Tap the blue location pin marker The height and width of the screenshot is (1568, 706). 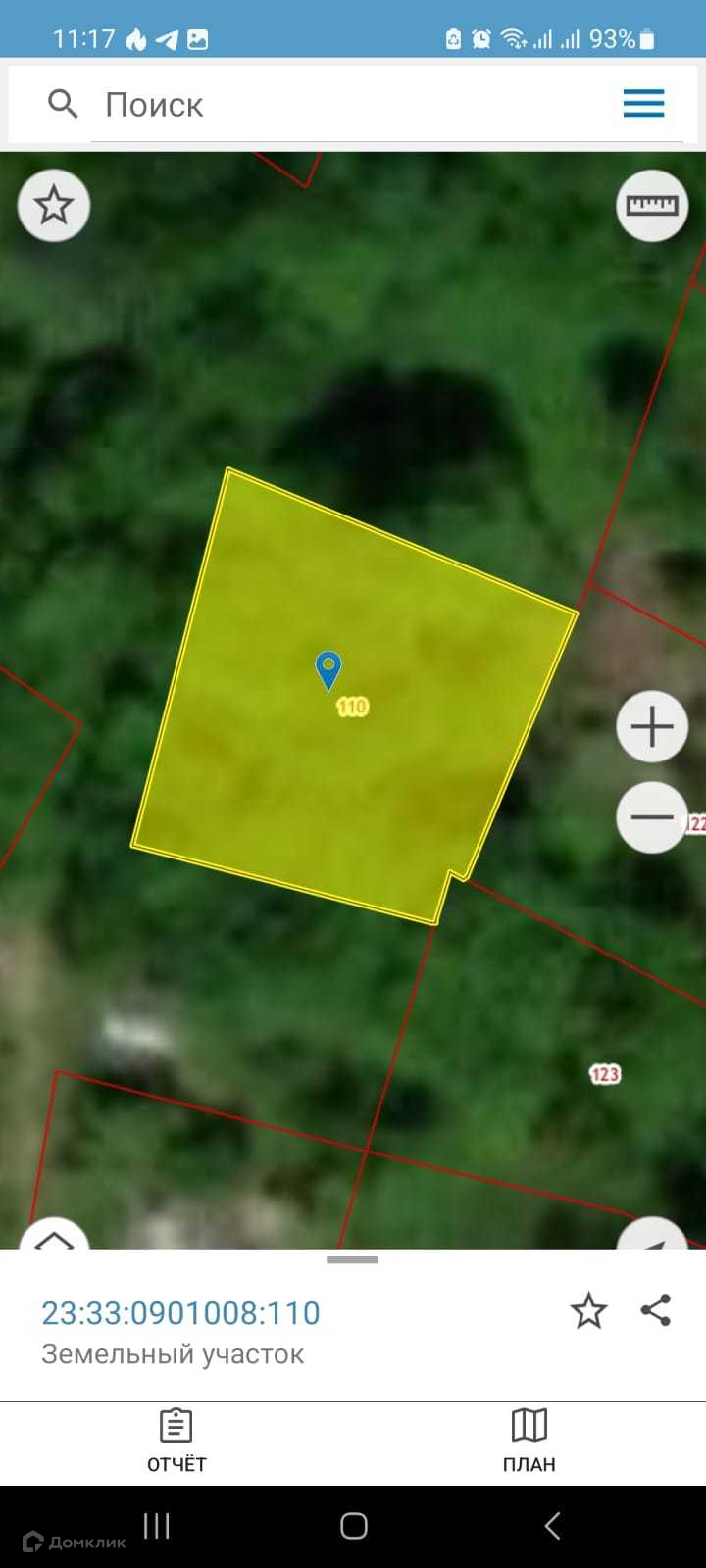click(328, 669)
